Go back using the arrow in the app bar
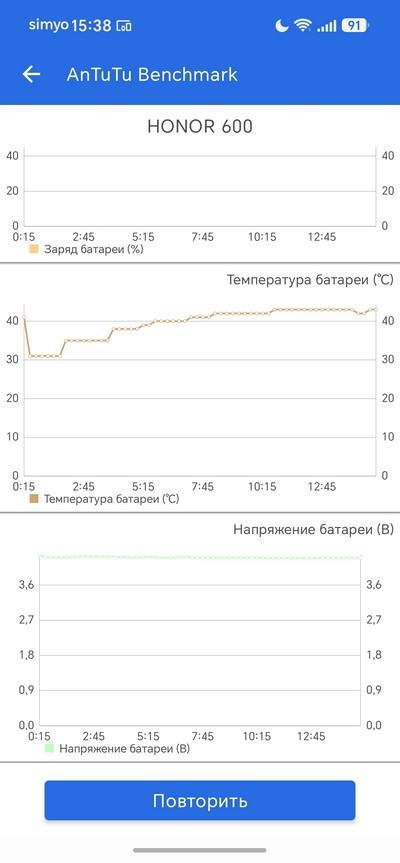 (x=31, y=74)
